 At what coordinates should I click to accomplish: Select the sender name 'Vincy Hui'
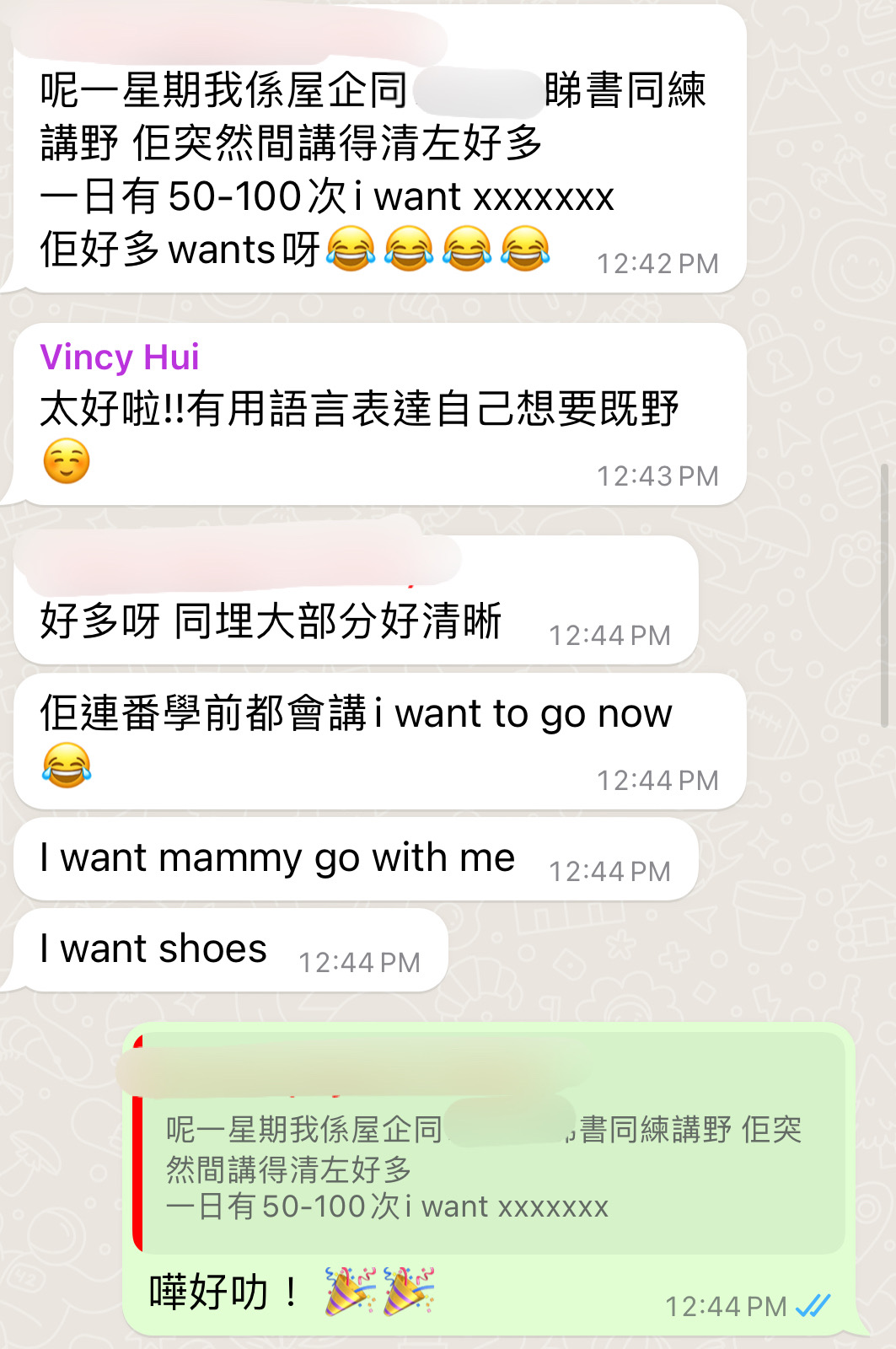point(121,357)
